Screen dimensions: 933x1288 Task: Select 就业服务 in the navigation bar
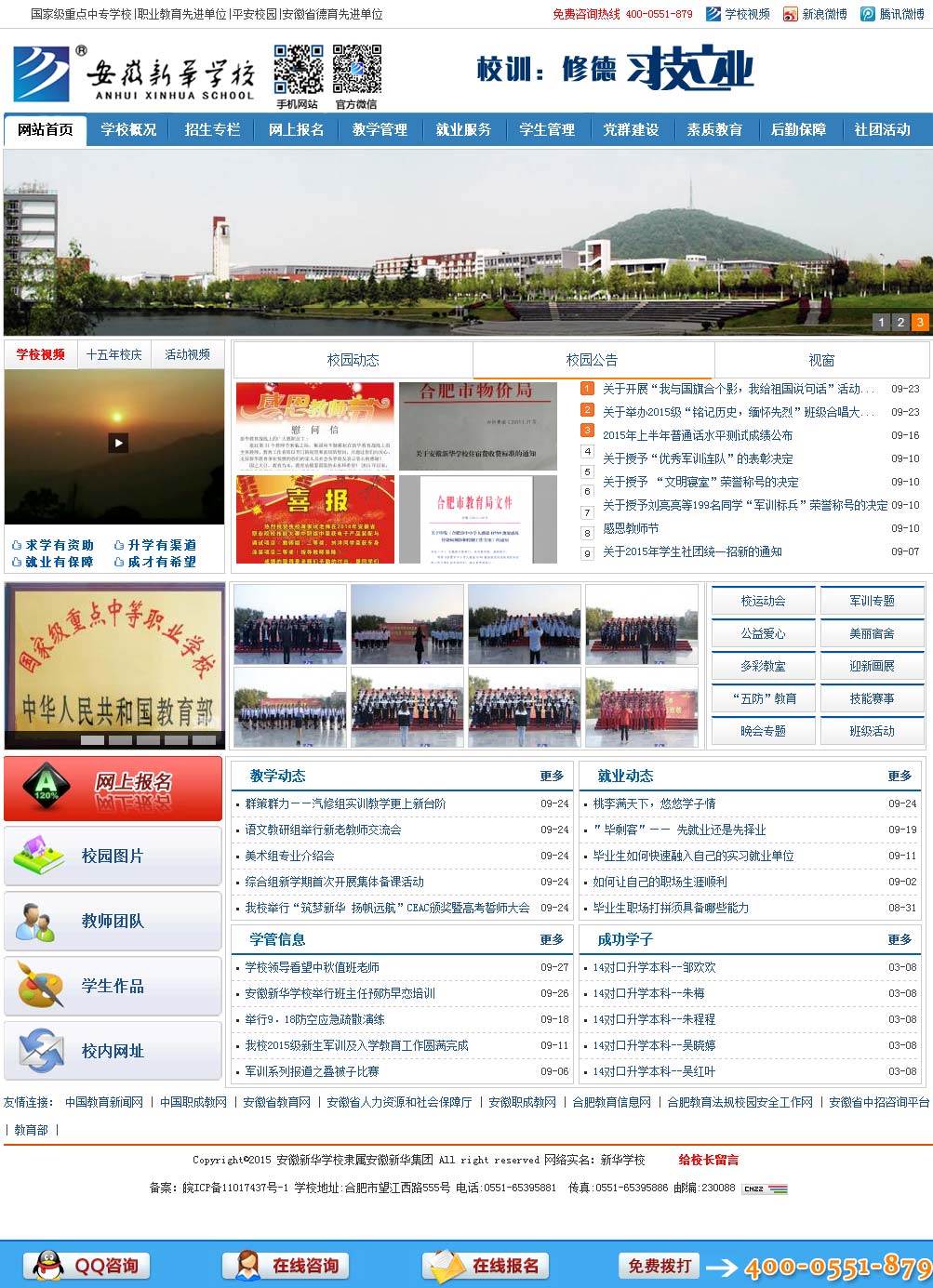point(463,130)
